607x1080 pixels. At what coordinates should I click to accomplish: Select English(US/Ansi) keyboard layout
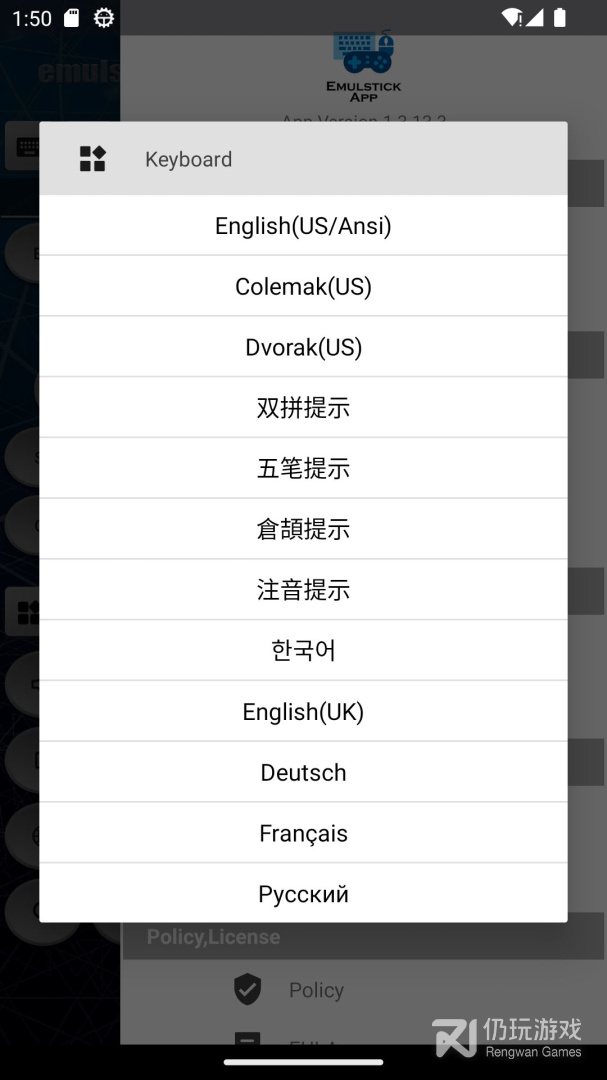click(x=303, y=225)
